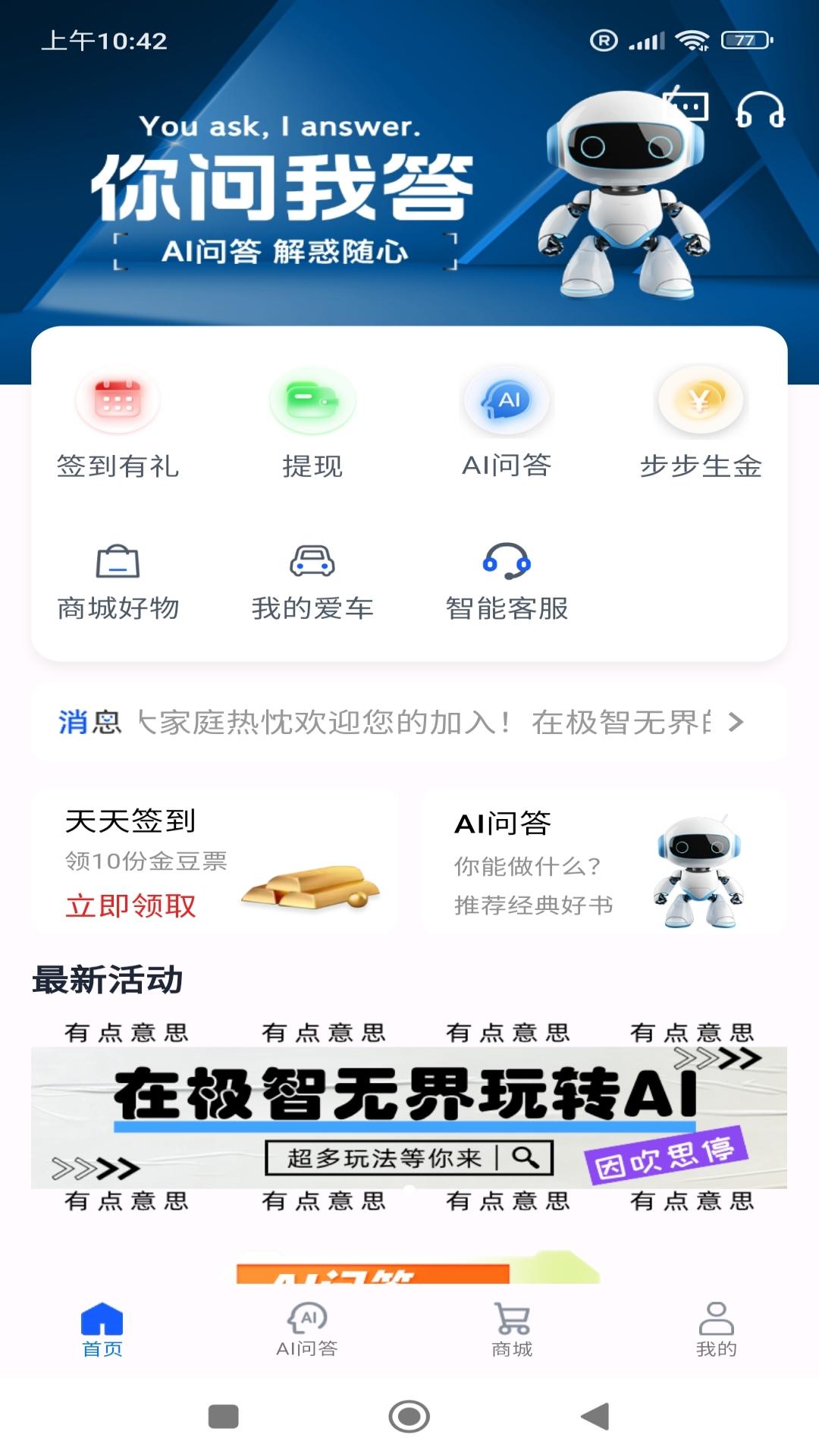Open 我的爱车 car icon
This screenshot has width=819, height=1456.
point(312,563)
